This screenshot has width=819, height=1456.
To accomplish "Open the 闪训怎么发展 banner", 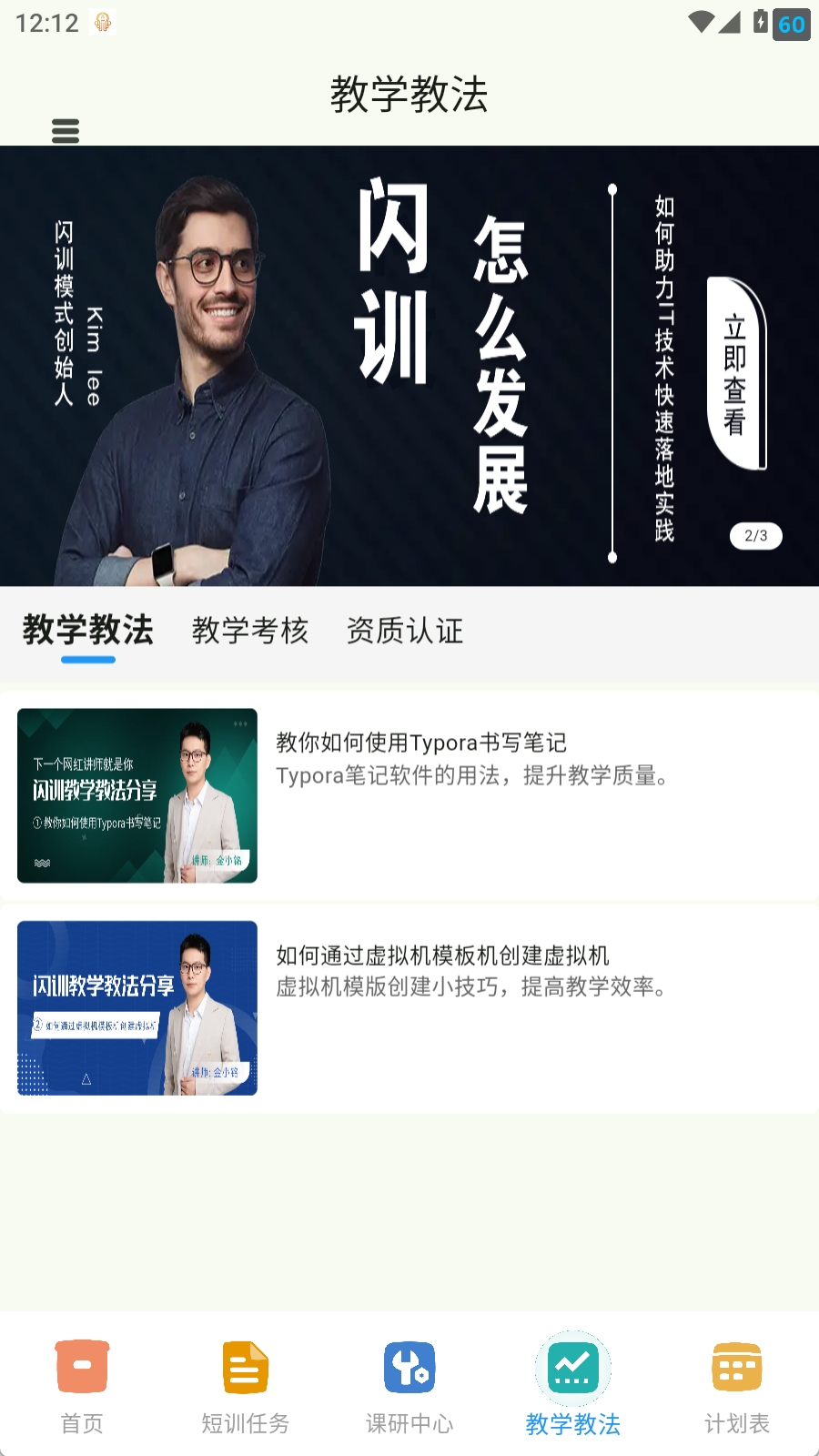I will [x=409, y=366].
